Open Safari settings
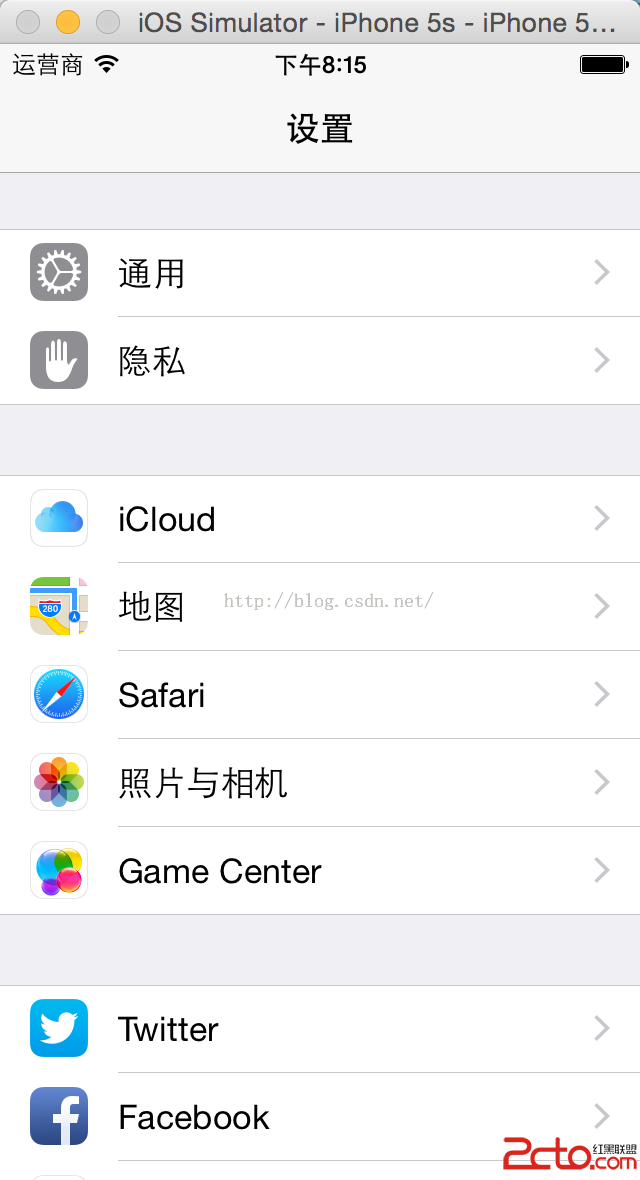The image size is (640, 1180). [320, 695]
